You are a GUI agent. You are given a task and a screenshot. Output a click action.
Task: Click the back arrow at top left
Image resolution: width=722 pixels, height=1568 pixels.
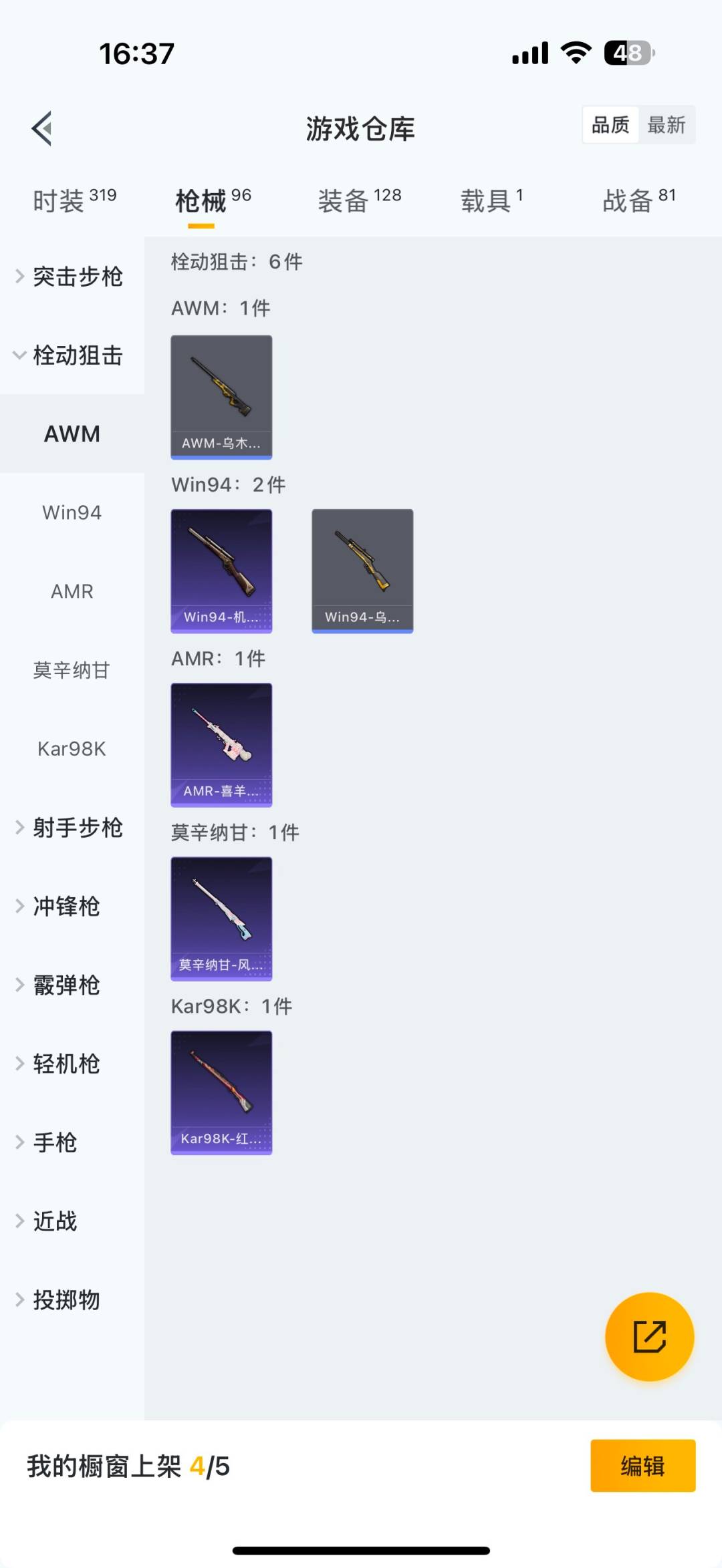[40, 128]
